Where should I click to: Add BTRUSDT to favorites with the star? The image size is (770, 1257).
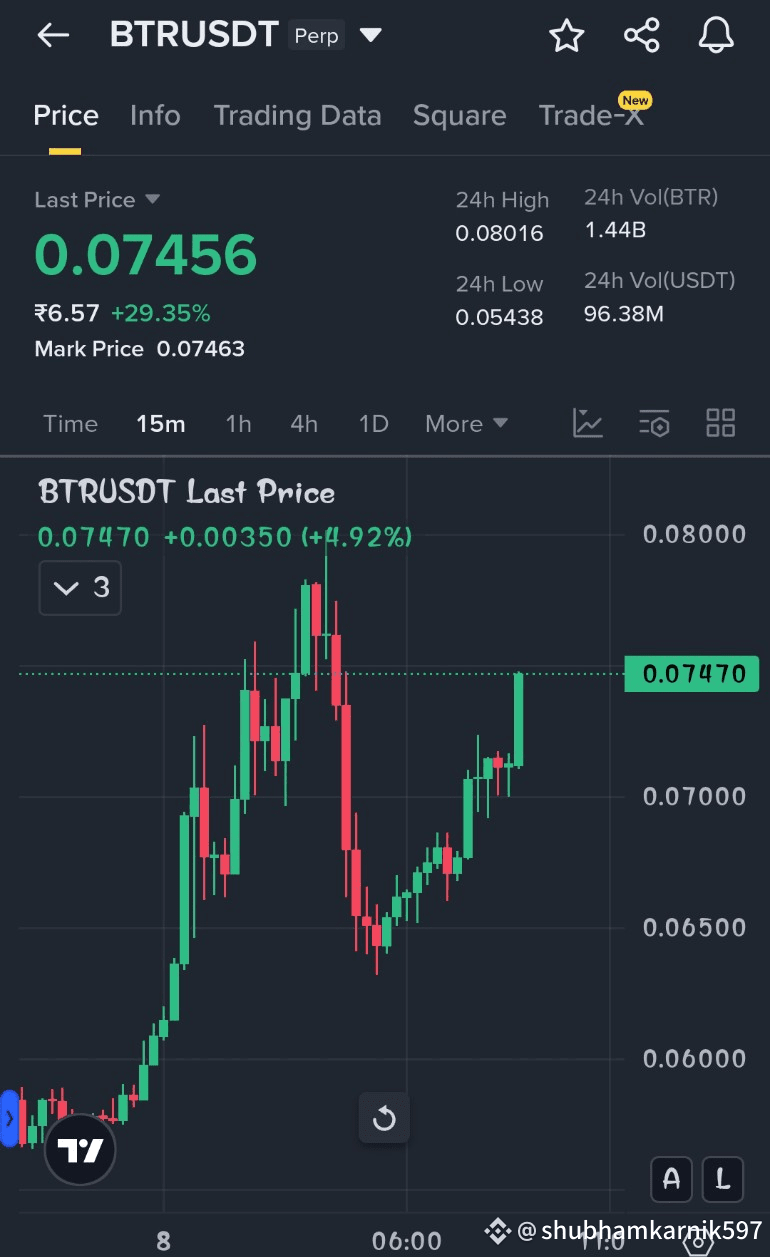point(566,36)
